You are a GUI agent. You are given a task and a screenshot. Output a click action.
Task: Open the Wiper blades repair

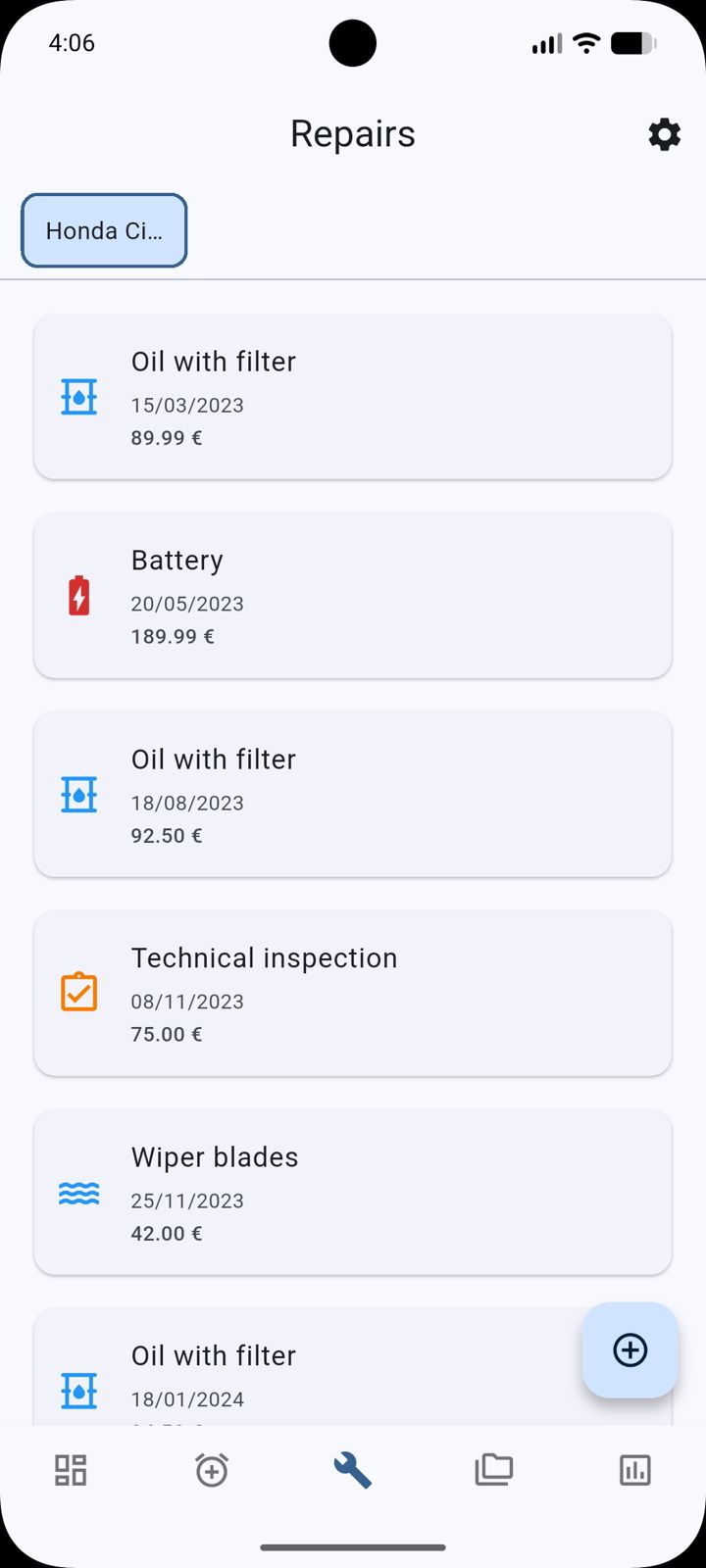(x=352, y=1193)
